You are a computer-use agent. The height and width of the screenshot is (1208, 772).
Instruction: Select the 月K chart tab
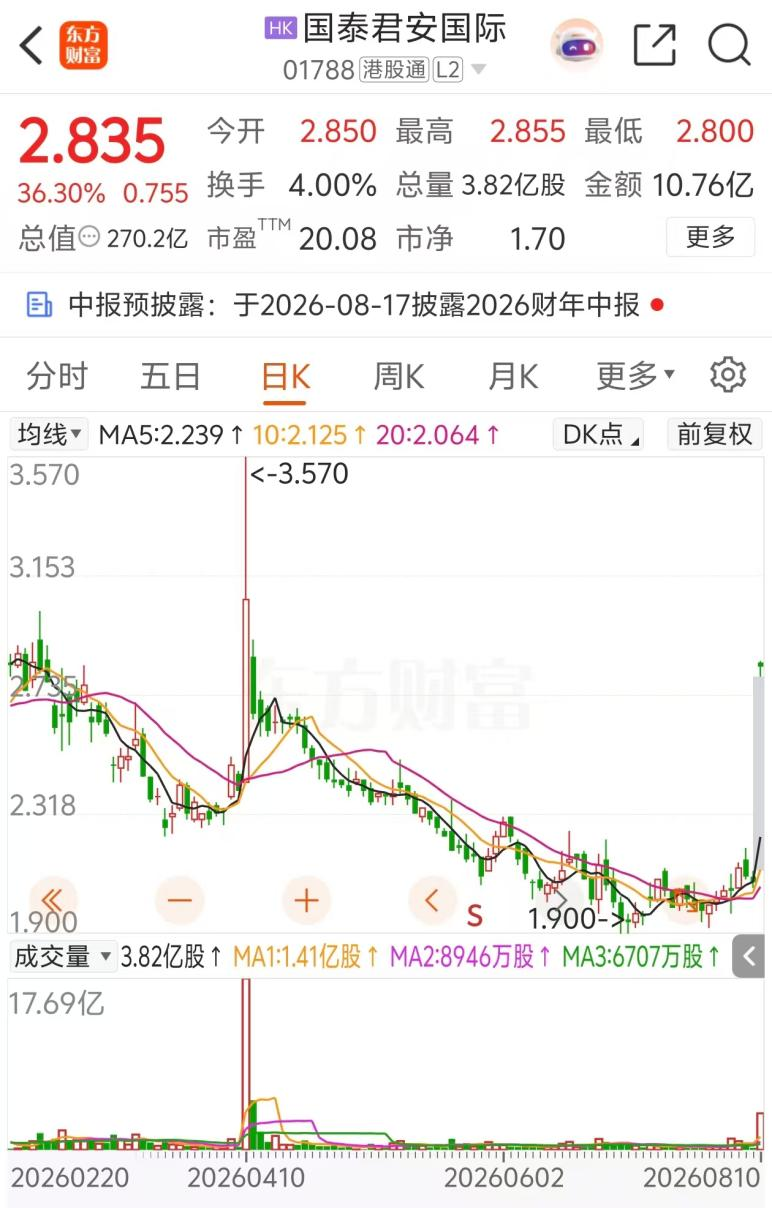[x=512, y=377]
